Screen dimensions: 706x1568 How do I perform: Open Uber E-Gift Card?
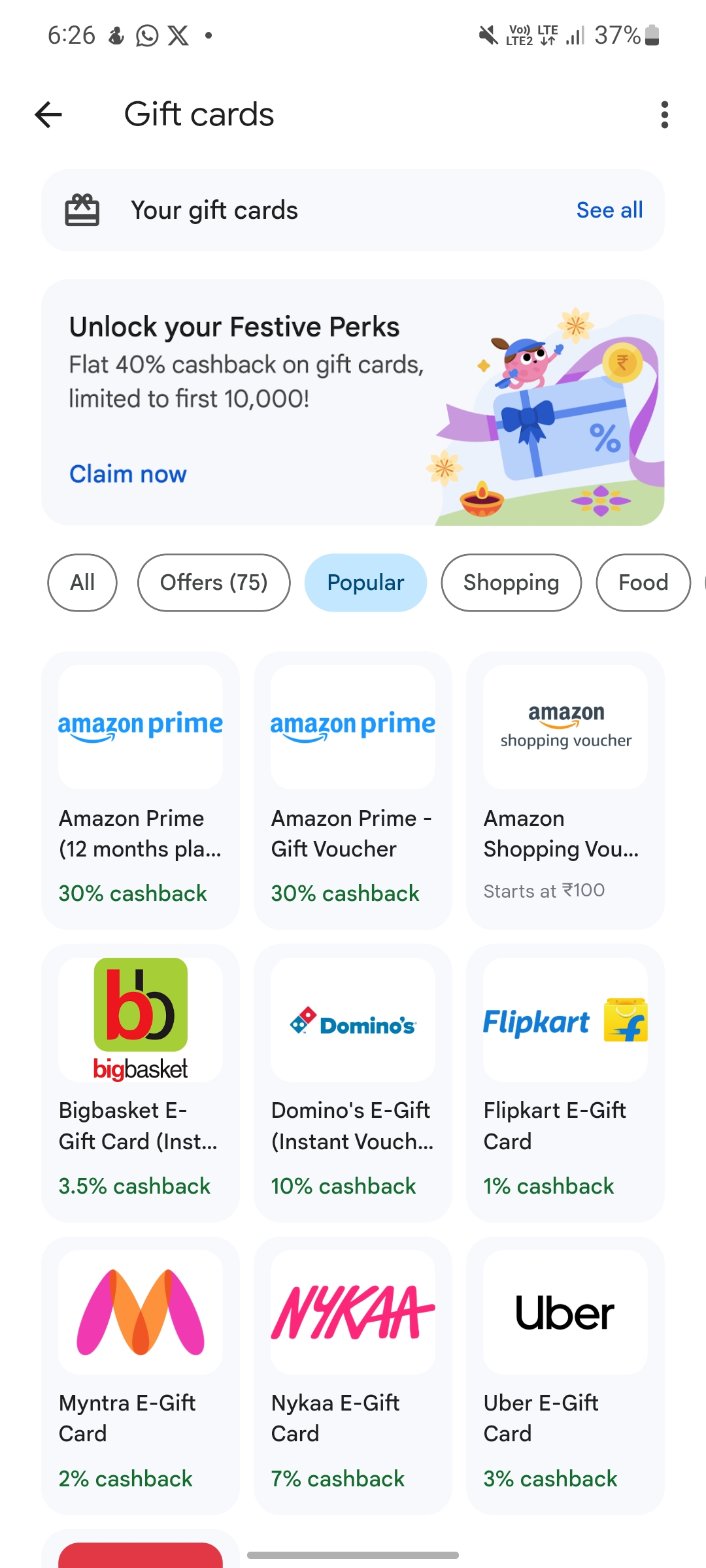(565, 1375)
